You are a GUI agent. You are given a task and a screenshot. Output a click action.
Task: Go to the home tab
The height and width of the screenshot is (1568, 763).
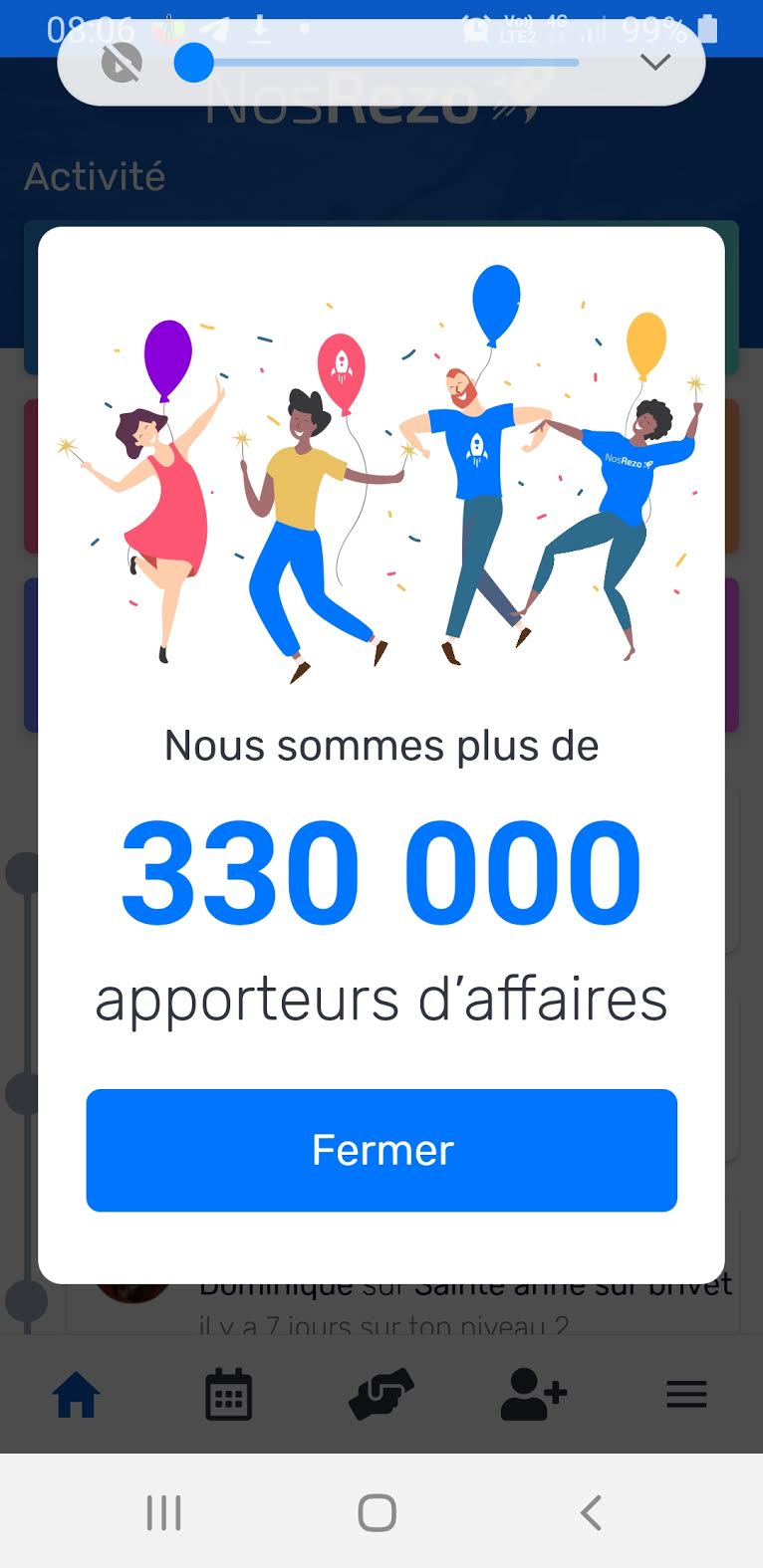pyautogui.click(x=77, y=1394)
